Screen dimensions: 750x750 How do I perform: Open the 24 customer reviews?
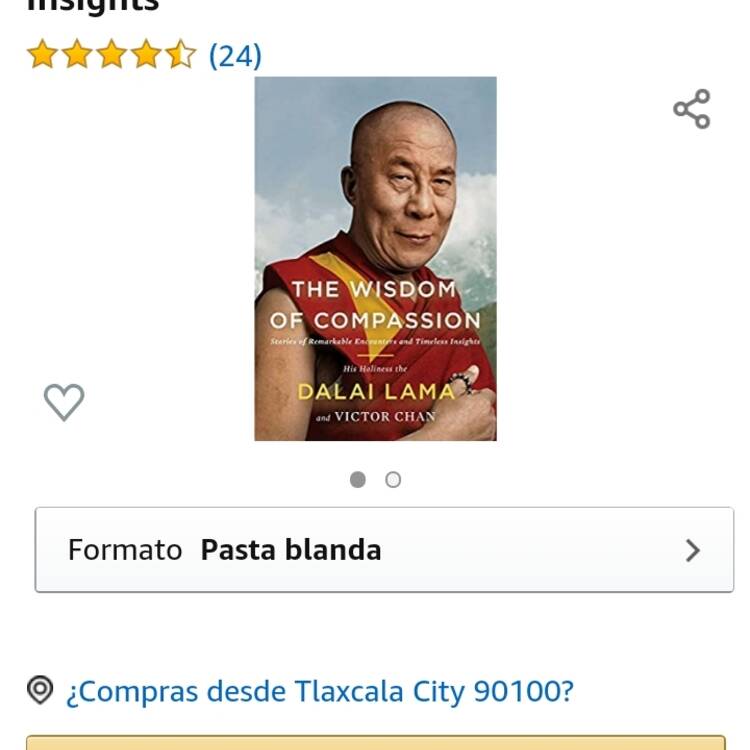click(x=234, y=55)
